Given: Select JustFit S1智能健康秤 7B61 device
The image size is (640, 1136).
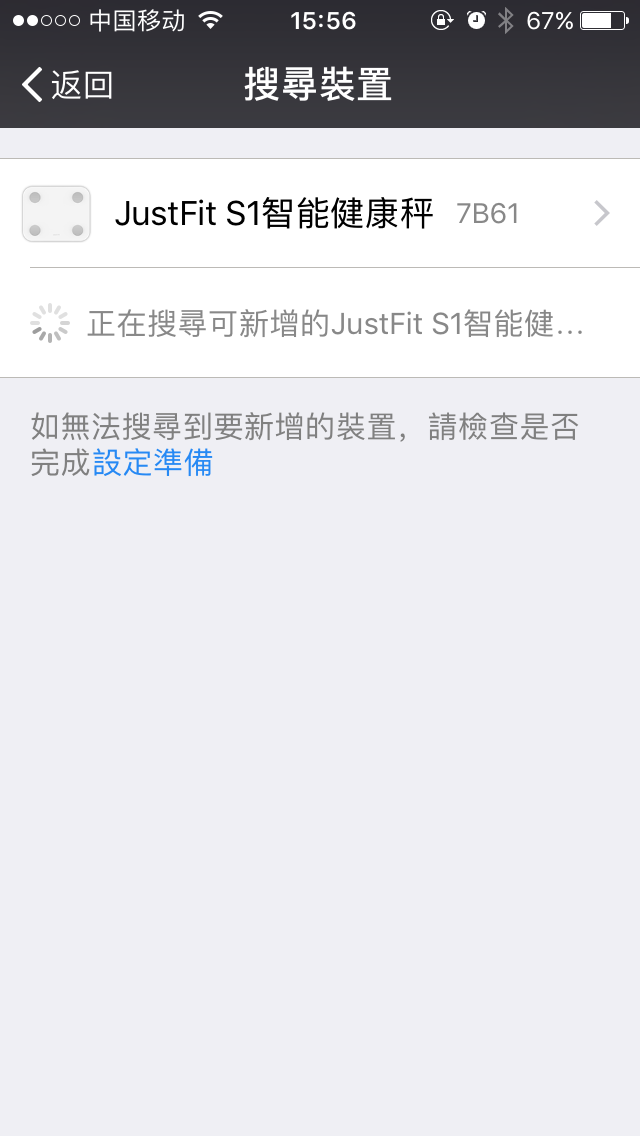Looking at the screenshot, I should (320, 214).
